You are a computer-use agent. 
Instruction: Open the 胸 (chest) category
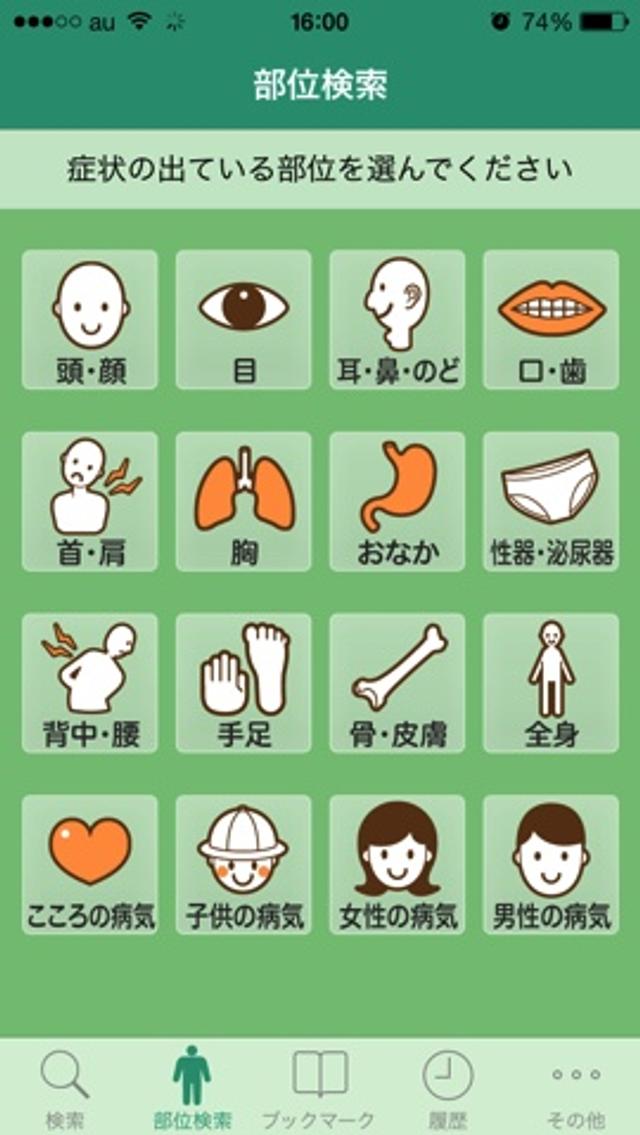[x=244, y=502]
